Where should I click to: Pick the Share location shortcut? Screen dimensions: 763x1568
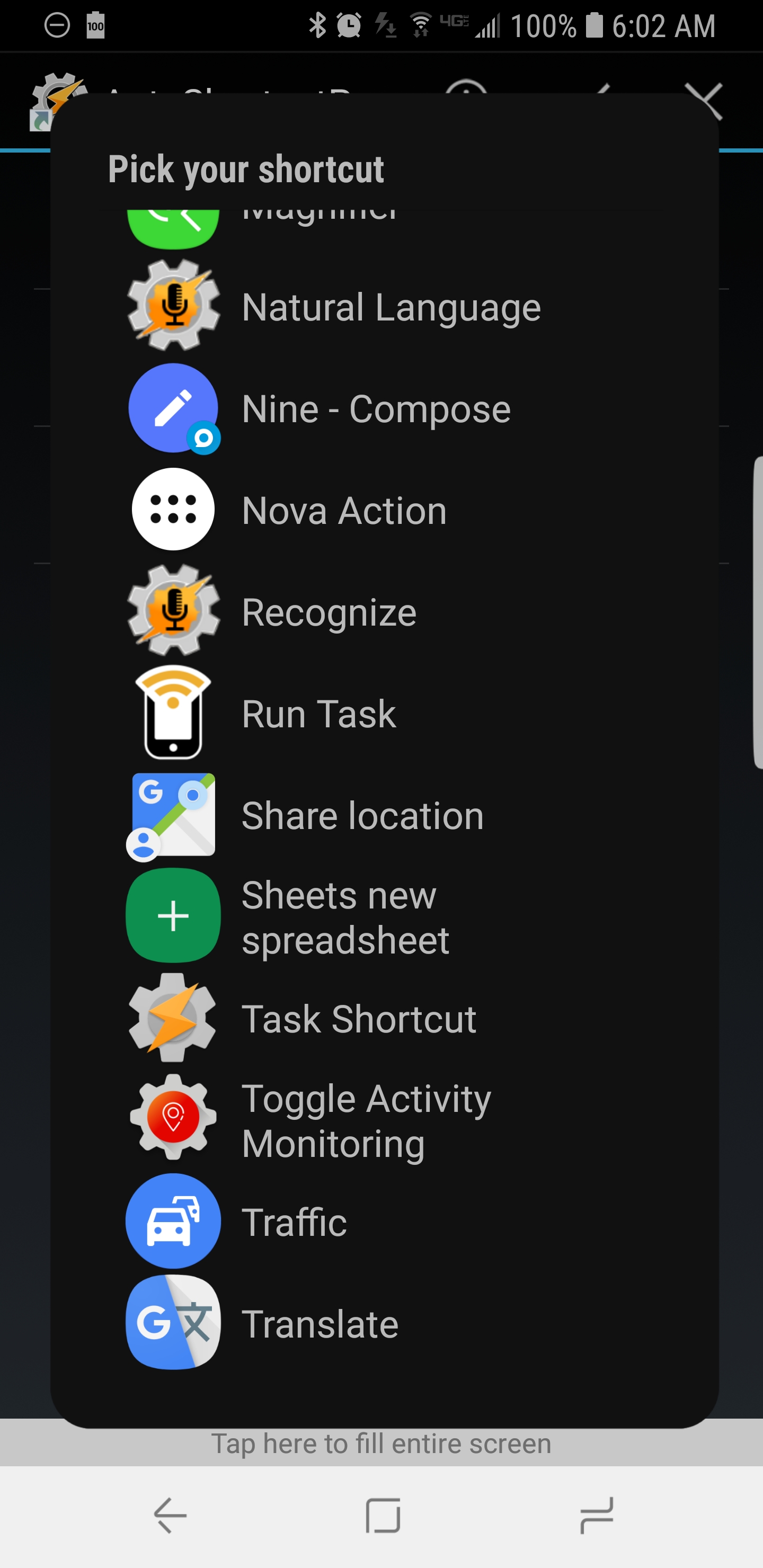pyautogui.click(x=362, y=815)
